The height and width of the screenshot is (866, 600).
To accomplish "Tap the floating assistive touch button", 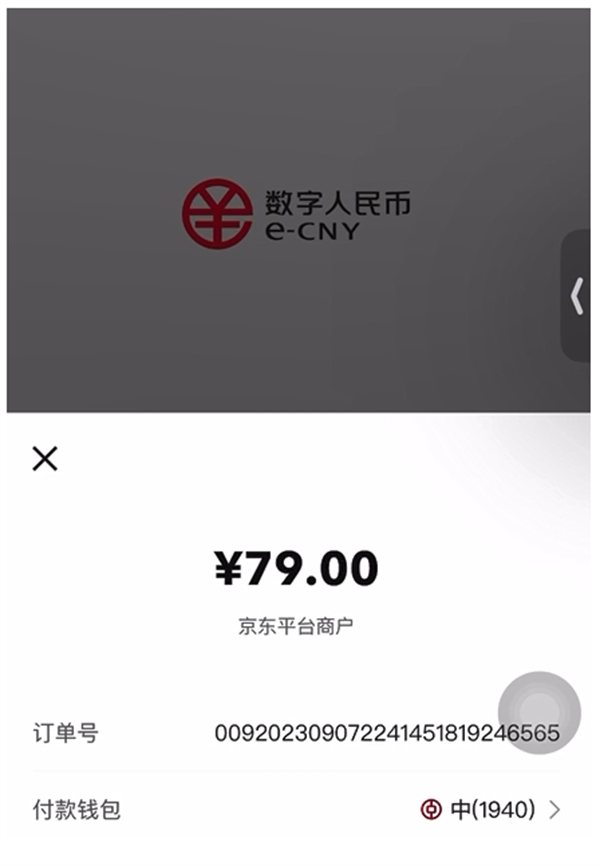I will [539, 712].
